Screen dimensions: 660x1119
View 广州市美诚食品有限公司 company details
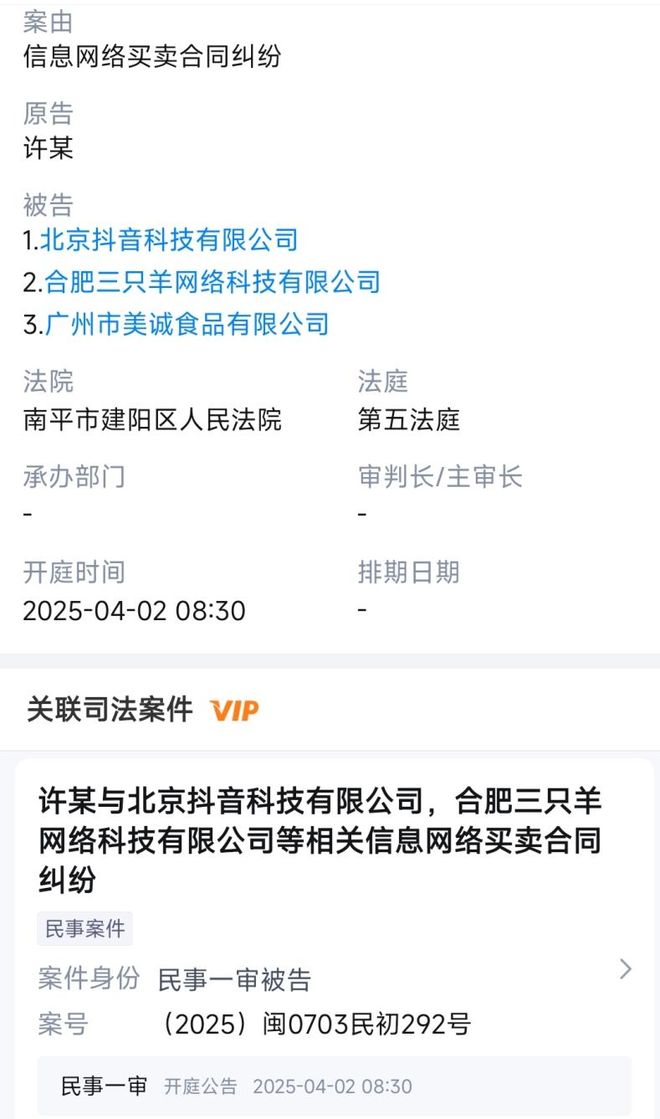click(187, 324)
